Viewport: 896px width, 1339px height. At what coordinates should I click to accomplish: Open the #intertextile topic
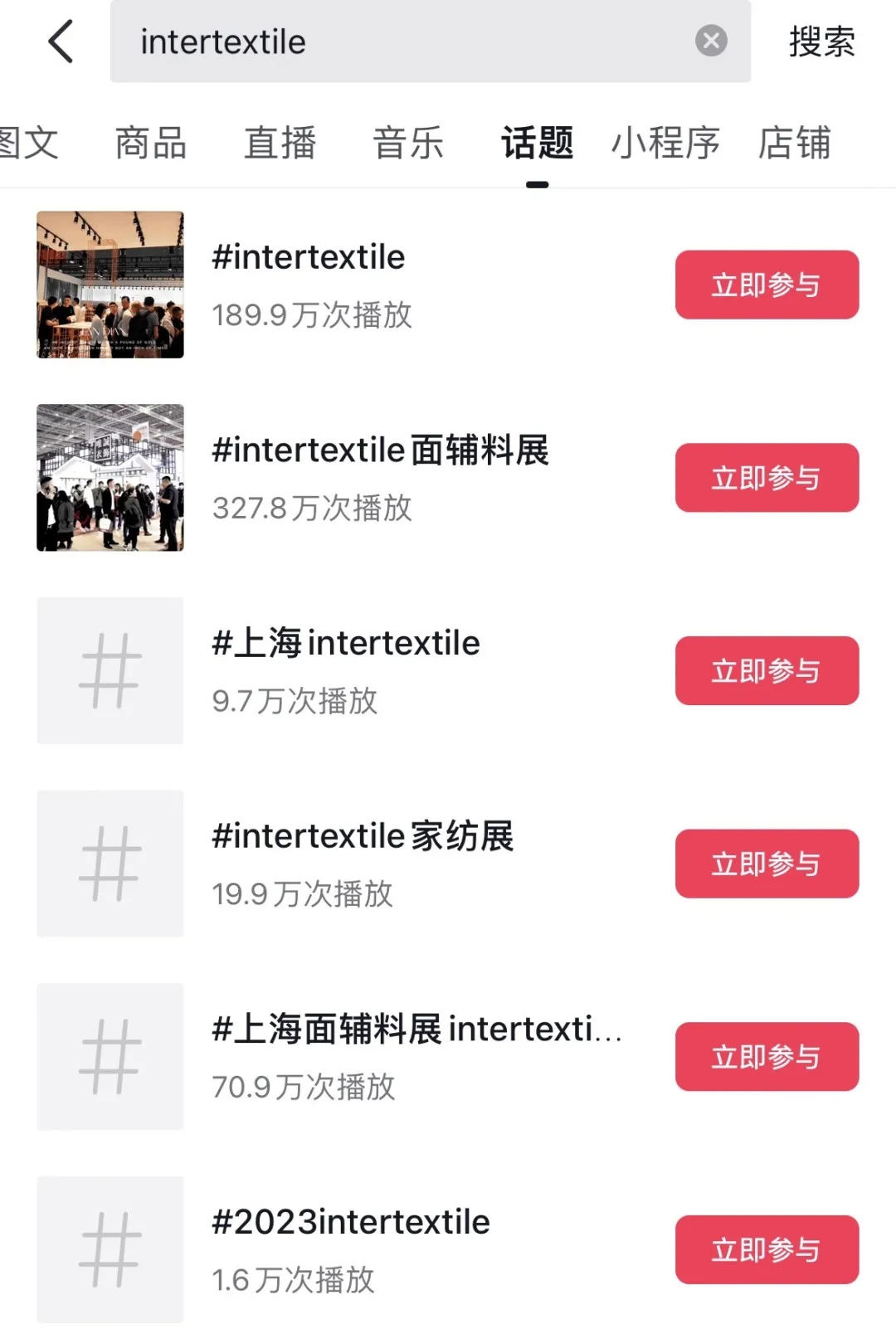pyautogui.click(x=308, y=257)
